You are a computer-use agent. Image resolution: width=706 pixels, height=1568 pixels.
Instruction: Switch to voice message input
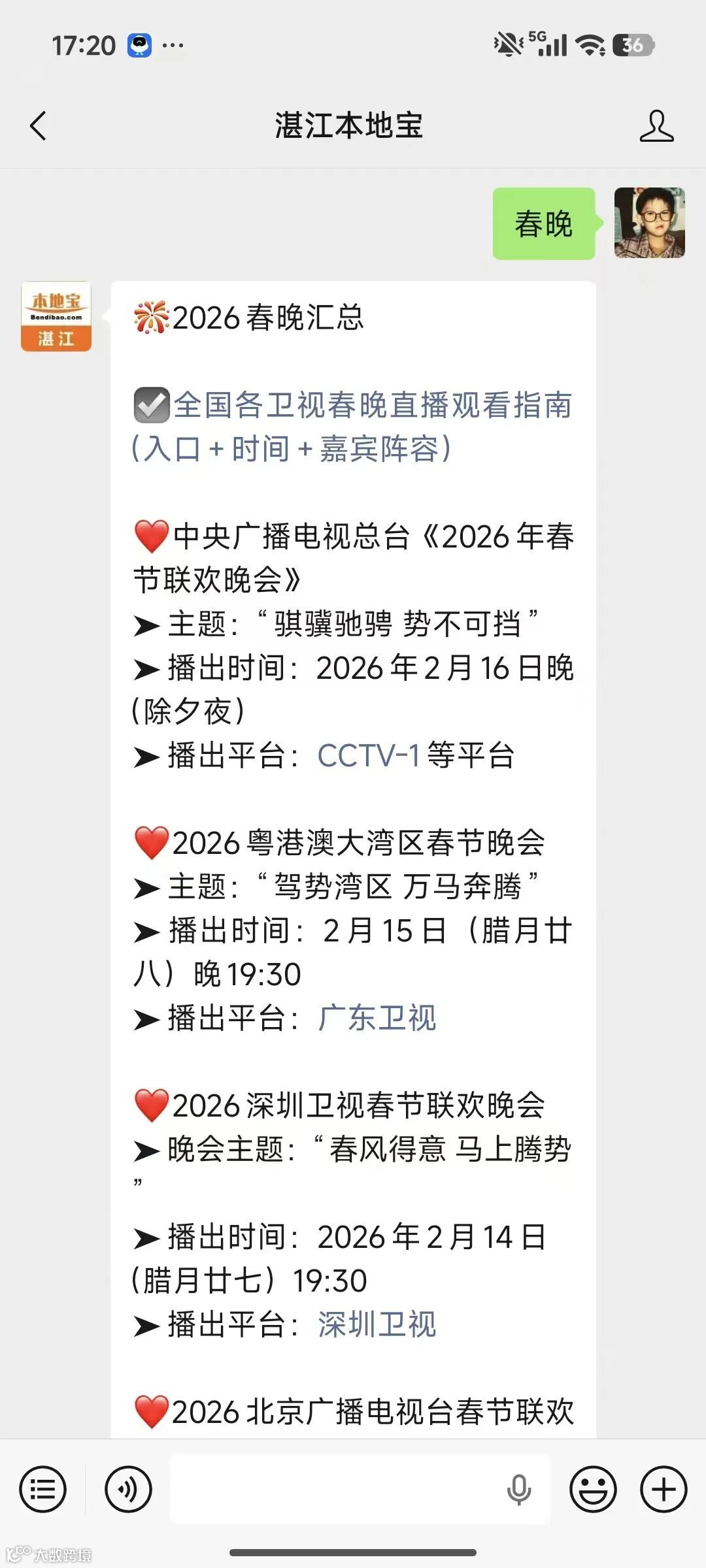tap(128, 1490)
